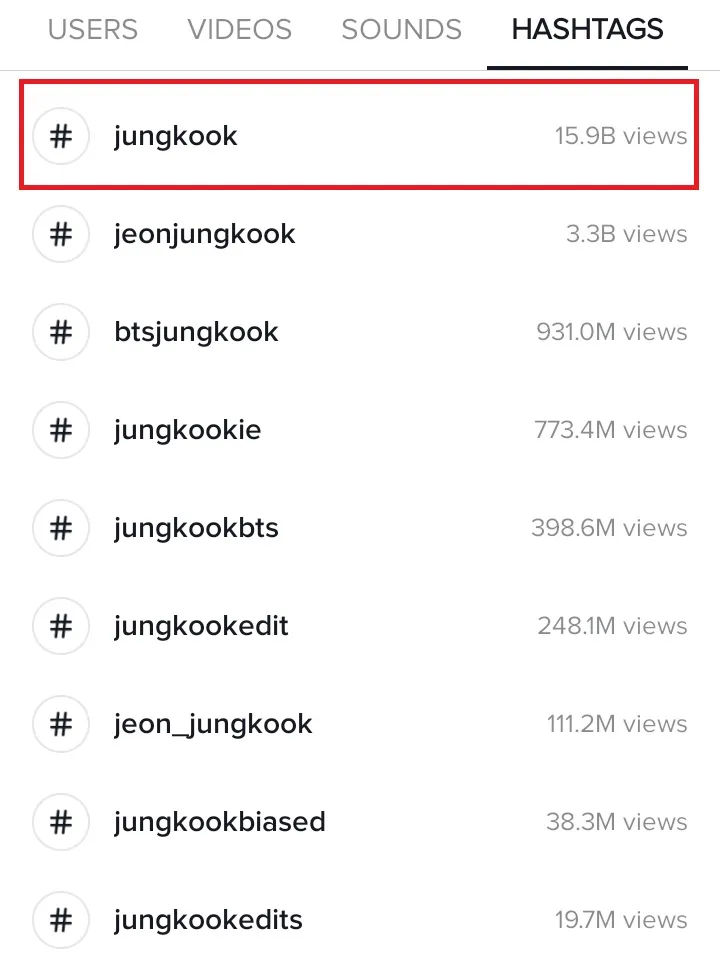Switch to the Sounds tab
The width and height of the screenshot is (720, 968).
click(401, 29)
